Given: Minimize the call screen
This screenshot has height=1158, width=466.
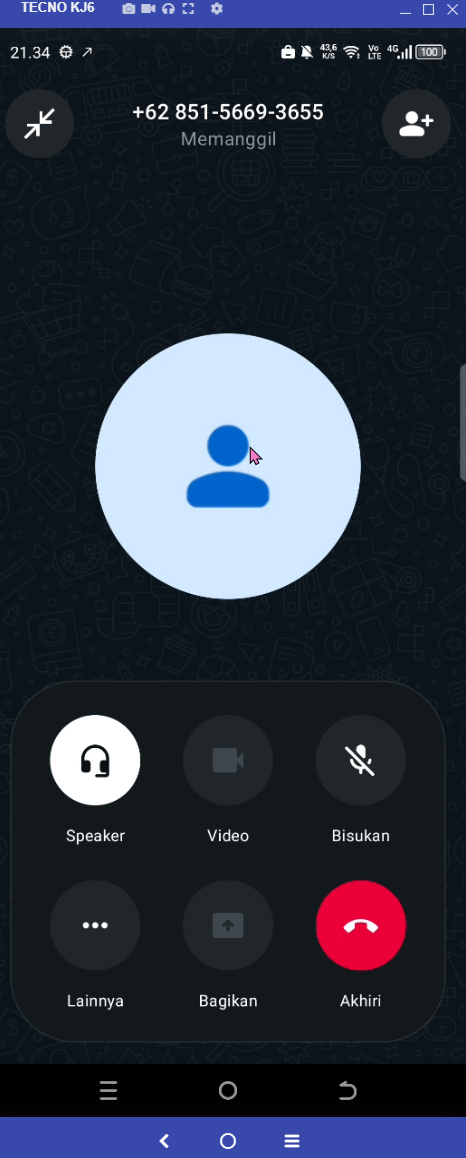Looking at the screenshot, I should (x=39, y=123).
